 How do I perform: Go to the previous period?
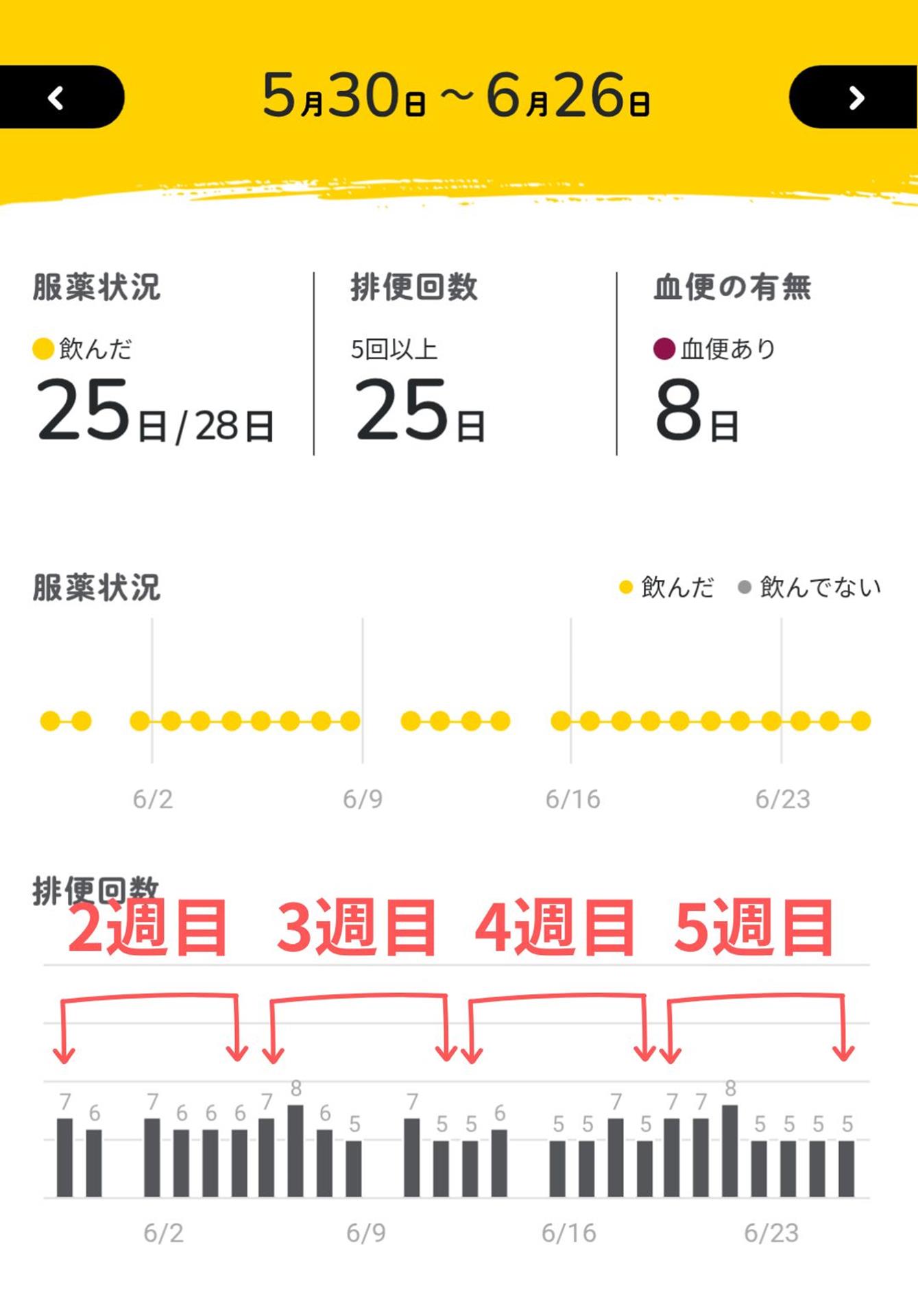(58, 97)
